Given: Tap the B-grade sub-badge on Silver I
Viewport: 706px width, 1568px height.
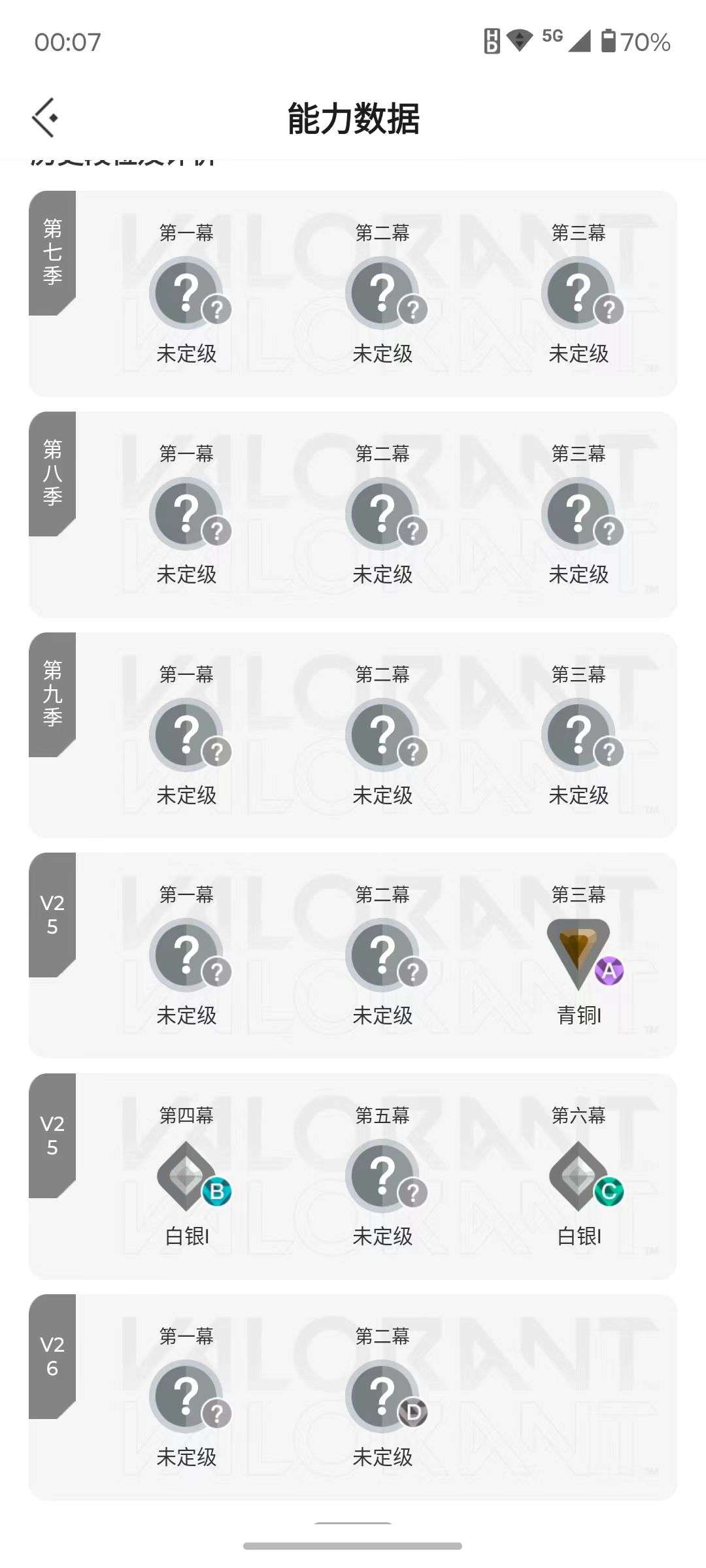Looking at the screenshot, I should 218,1191.
